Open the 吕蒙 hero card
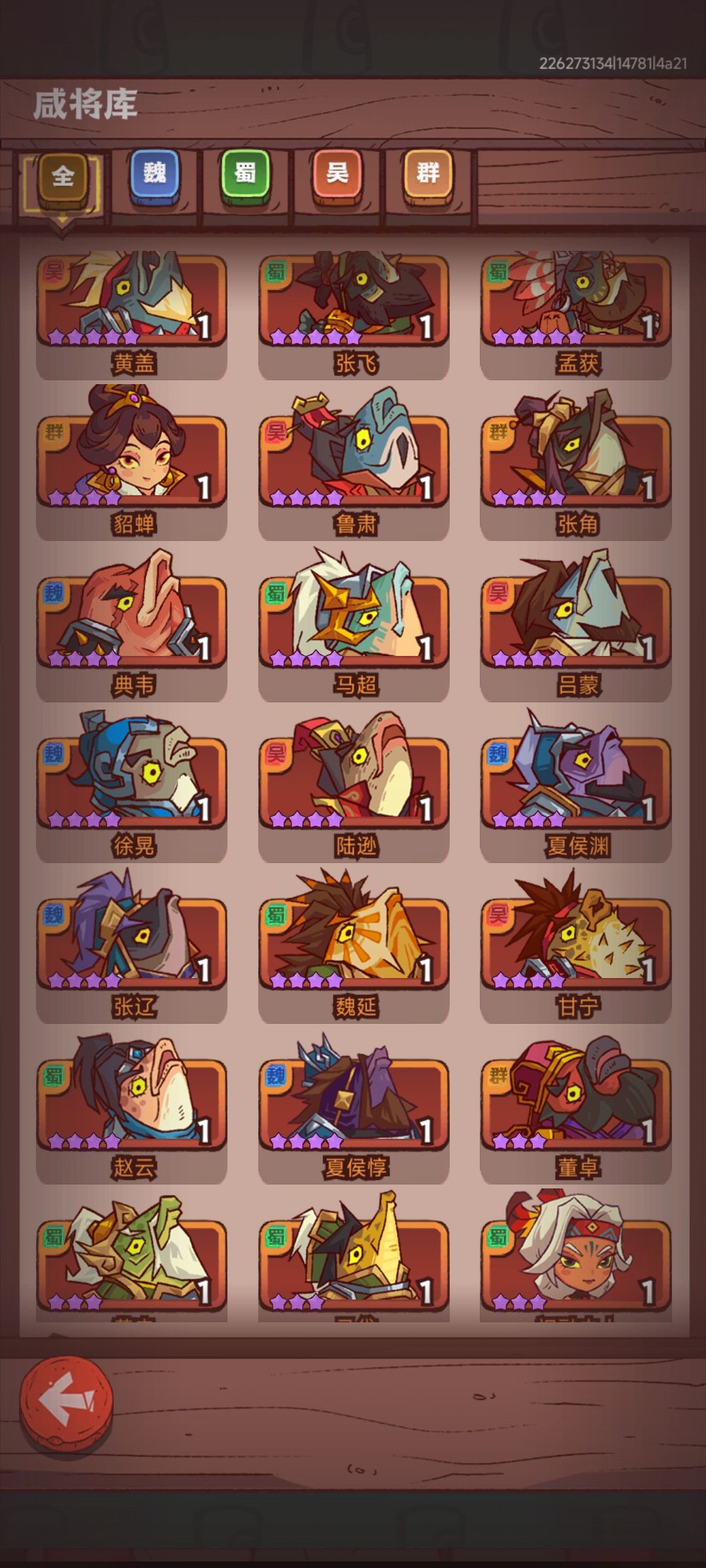This screenshot has height=1568, width=706. pyautogui.click(x=576, y=625)
